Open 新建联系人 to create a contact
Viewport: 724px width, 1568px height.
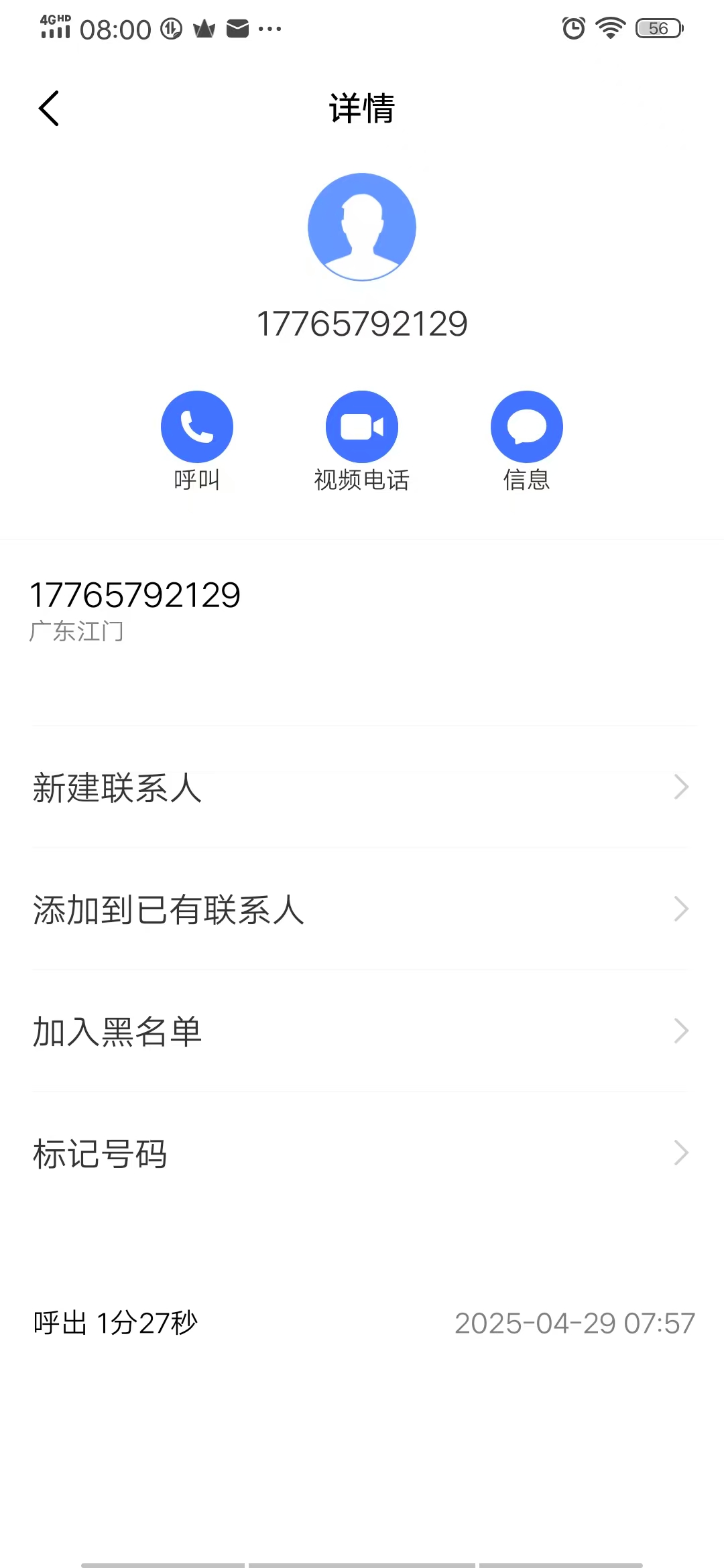pos(362,787)
